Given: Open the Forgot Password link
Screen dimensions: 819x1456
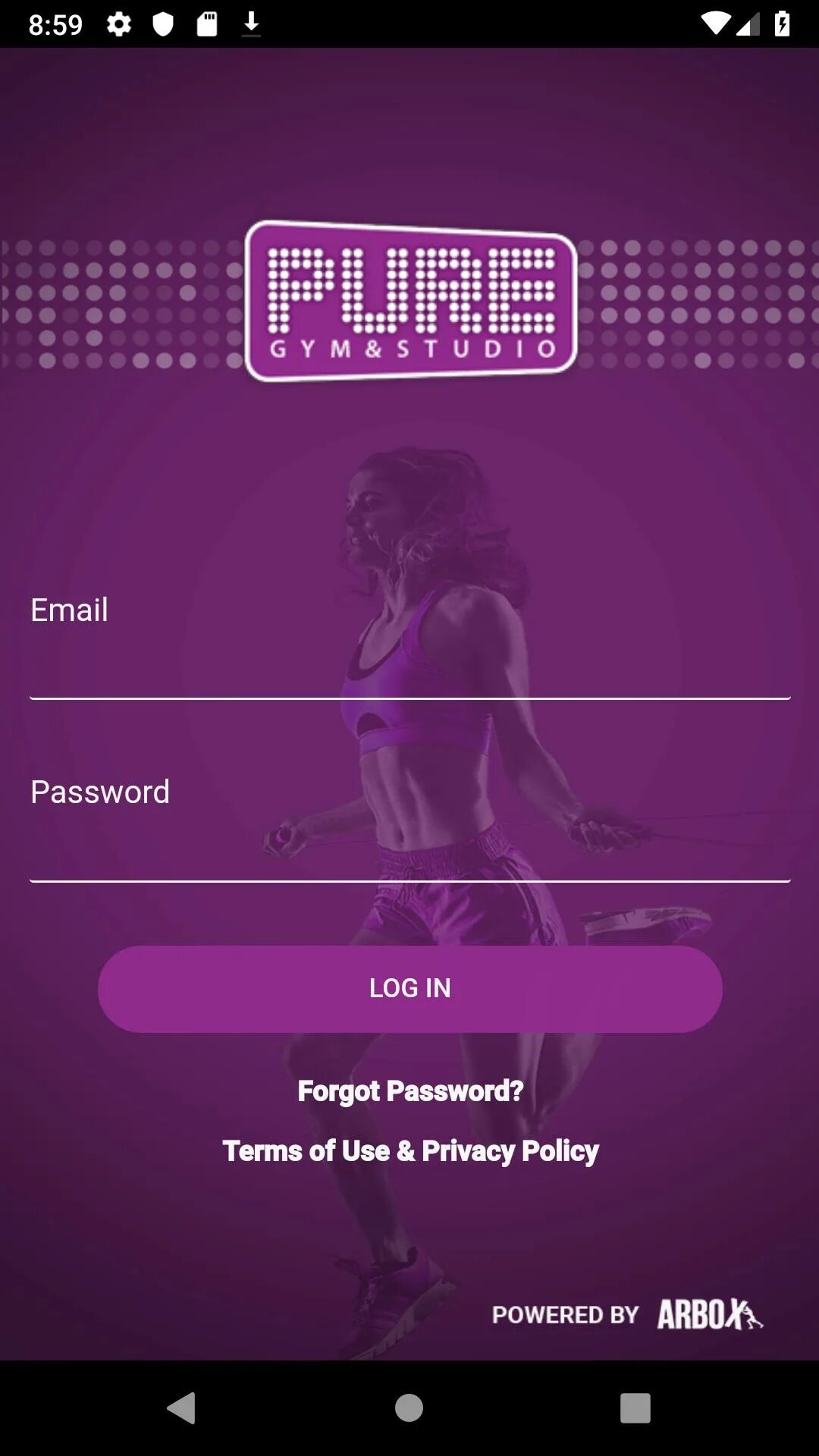Looking at the screenshot, I should 410,1090.
